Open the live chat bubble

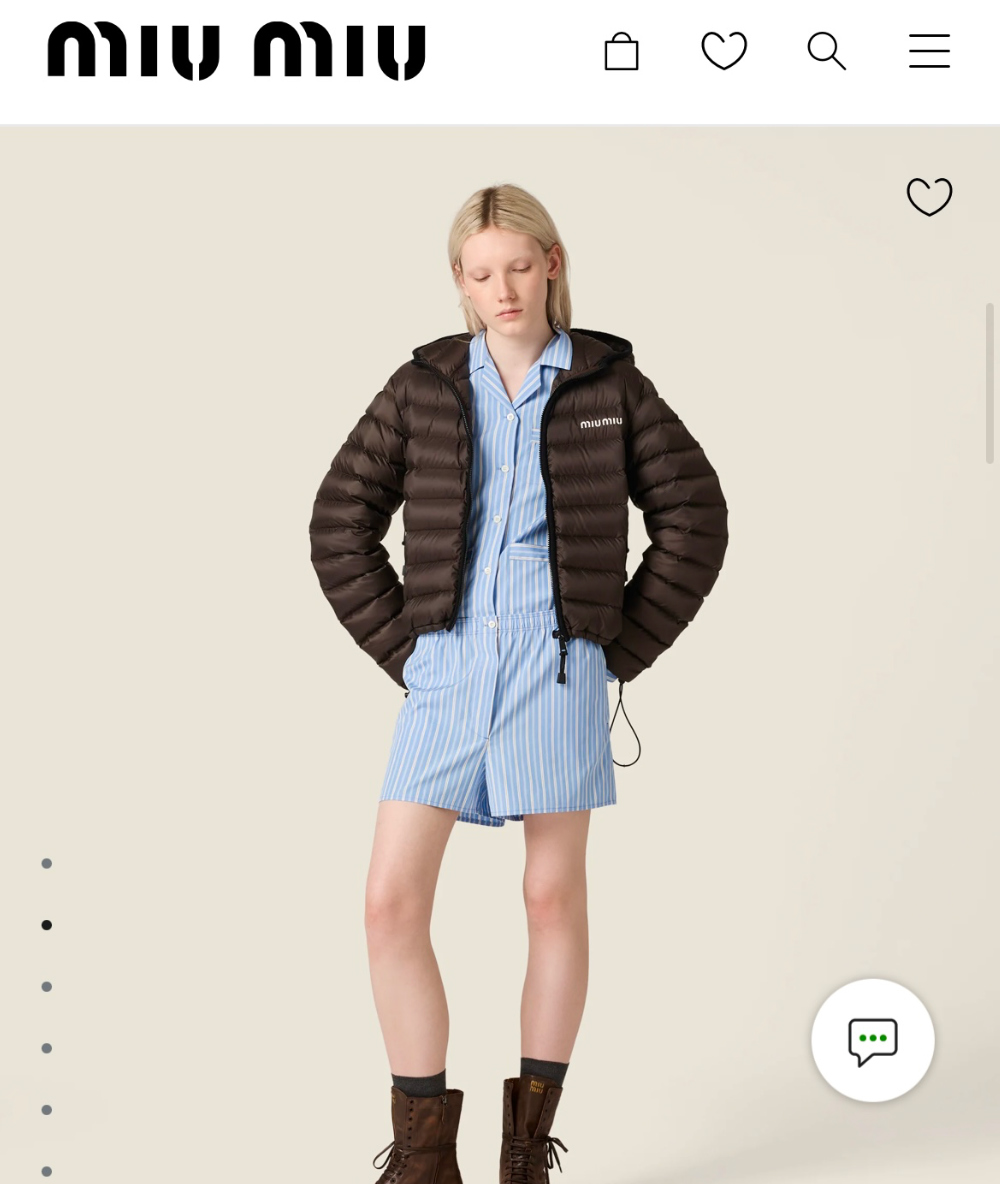point(872,1040)
